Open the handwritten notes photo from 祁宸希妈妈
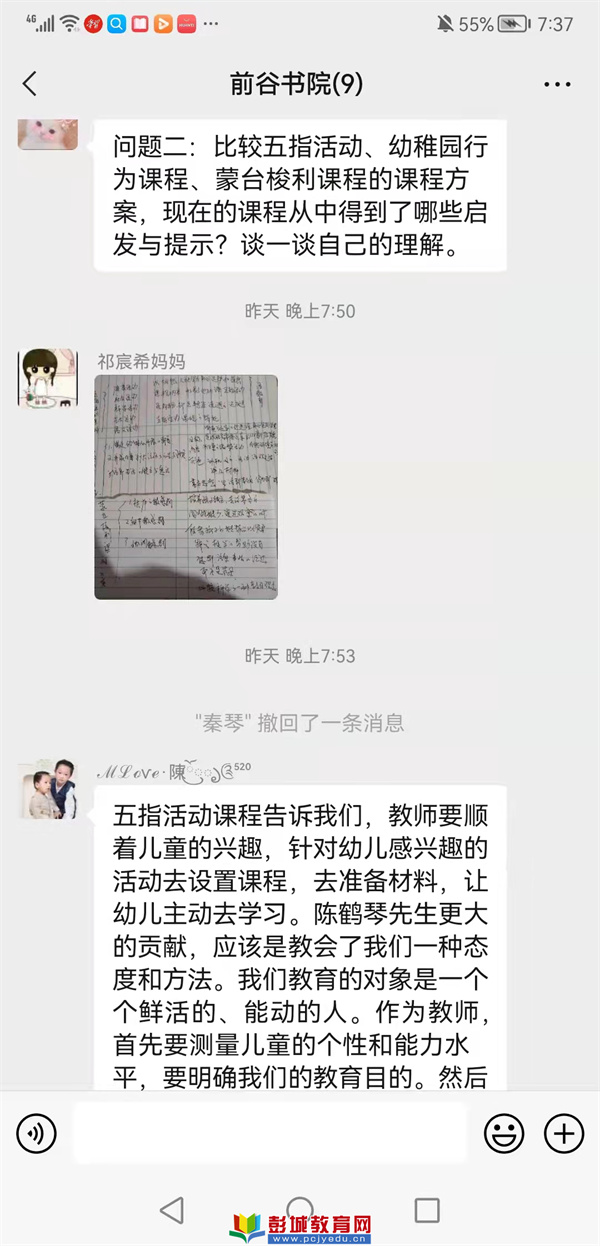Screen dimensions: 600x1246 click(186, 487)
